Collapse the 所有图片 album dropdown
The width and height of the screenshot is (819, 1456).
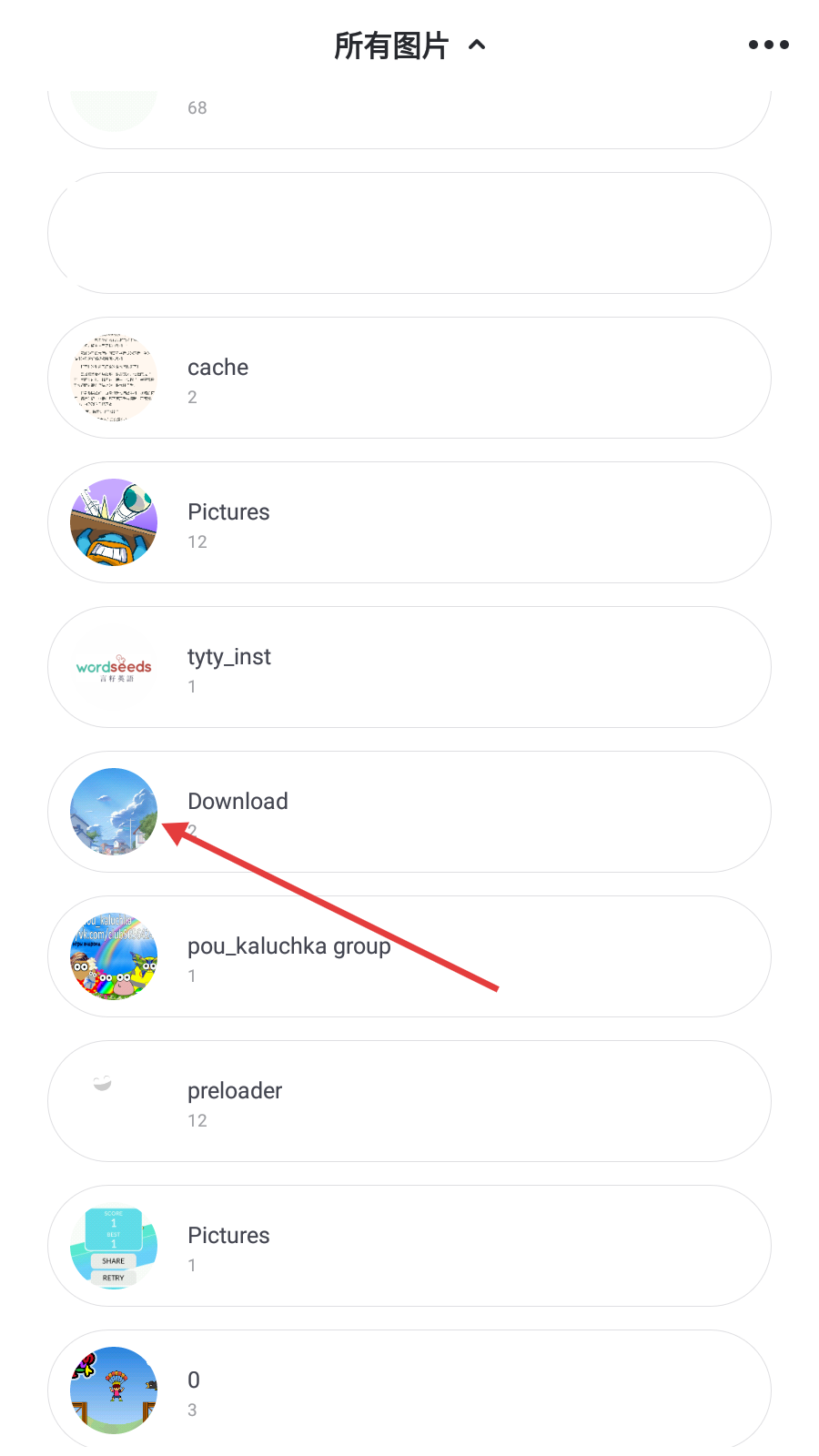[409, 45]
